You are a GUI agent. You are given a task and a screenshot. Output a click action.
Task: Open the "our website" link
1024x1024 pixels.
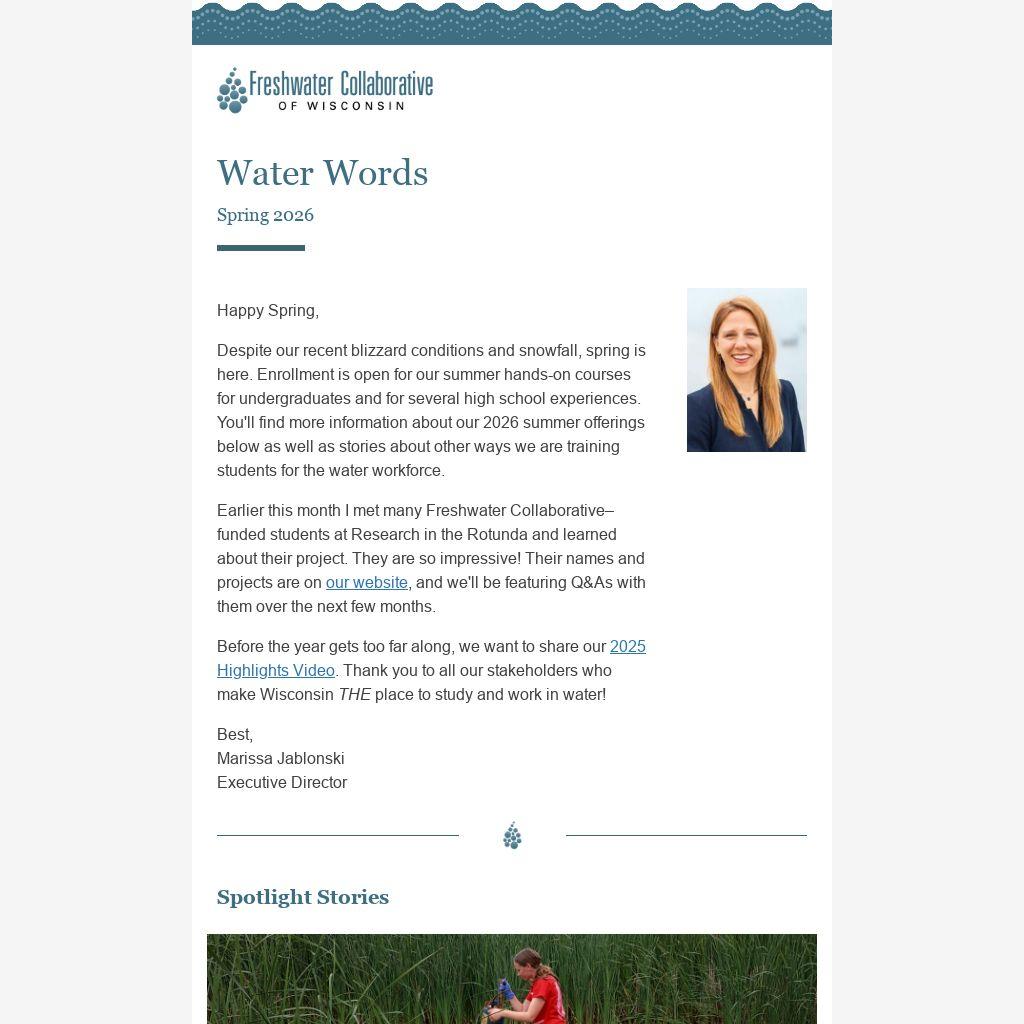click(366, 583)
